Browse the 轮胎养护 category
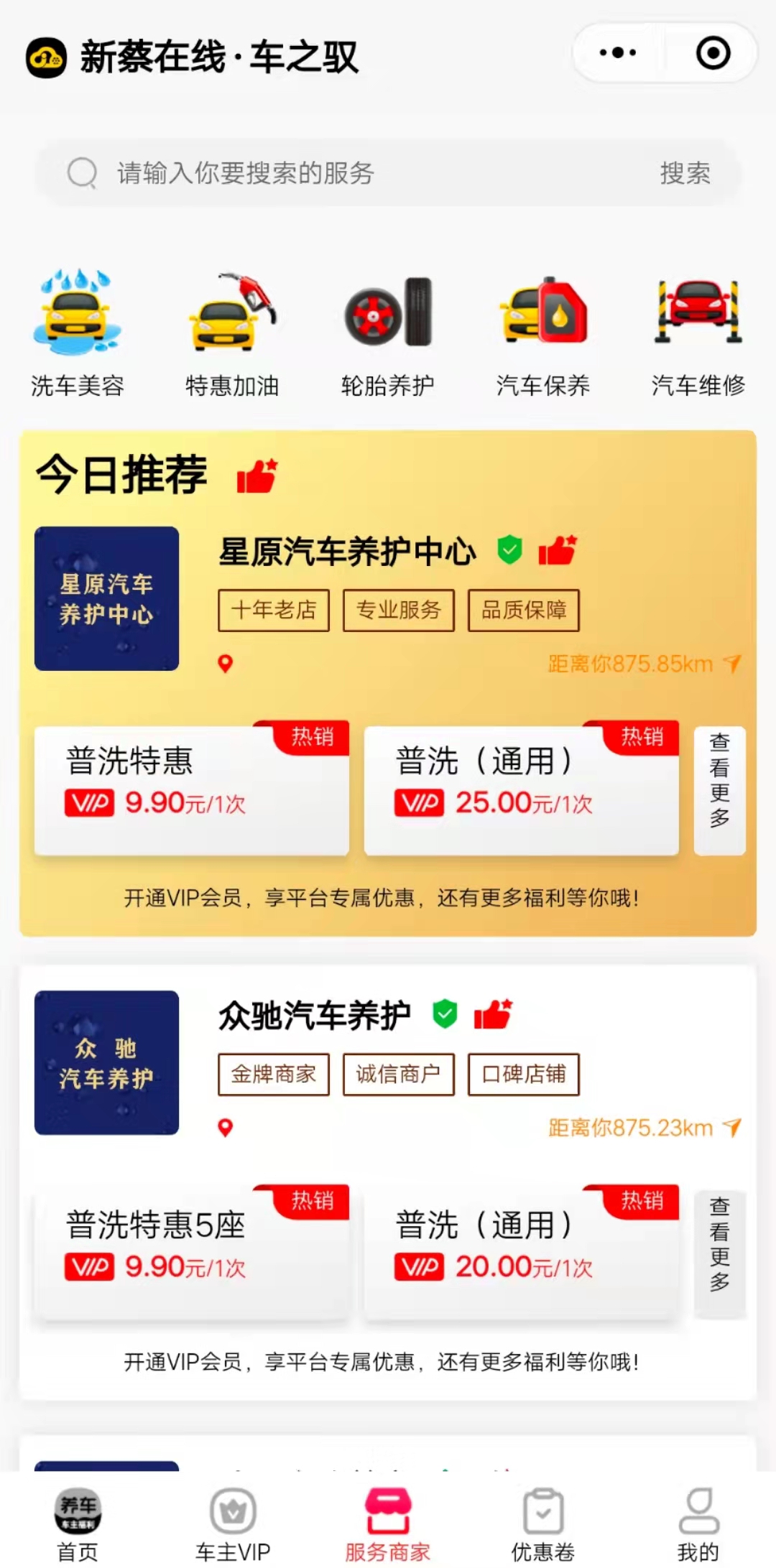 coord(388,333)
